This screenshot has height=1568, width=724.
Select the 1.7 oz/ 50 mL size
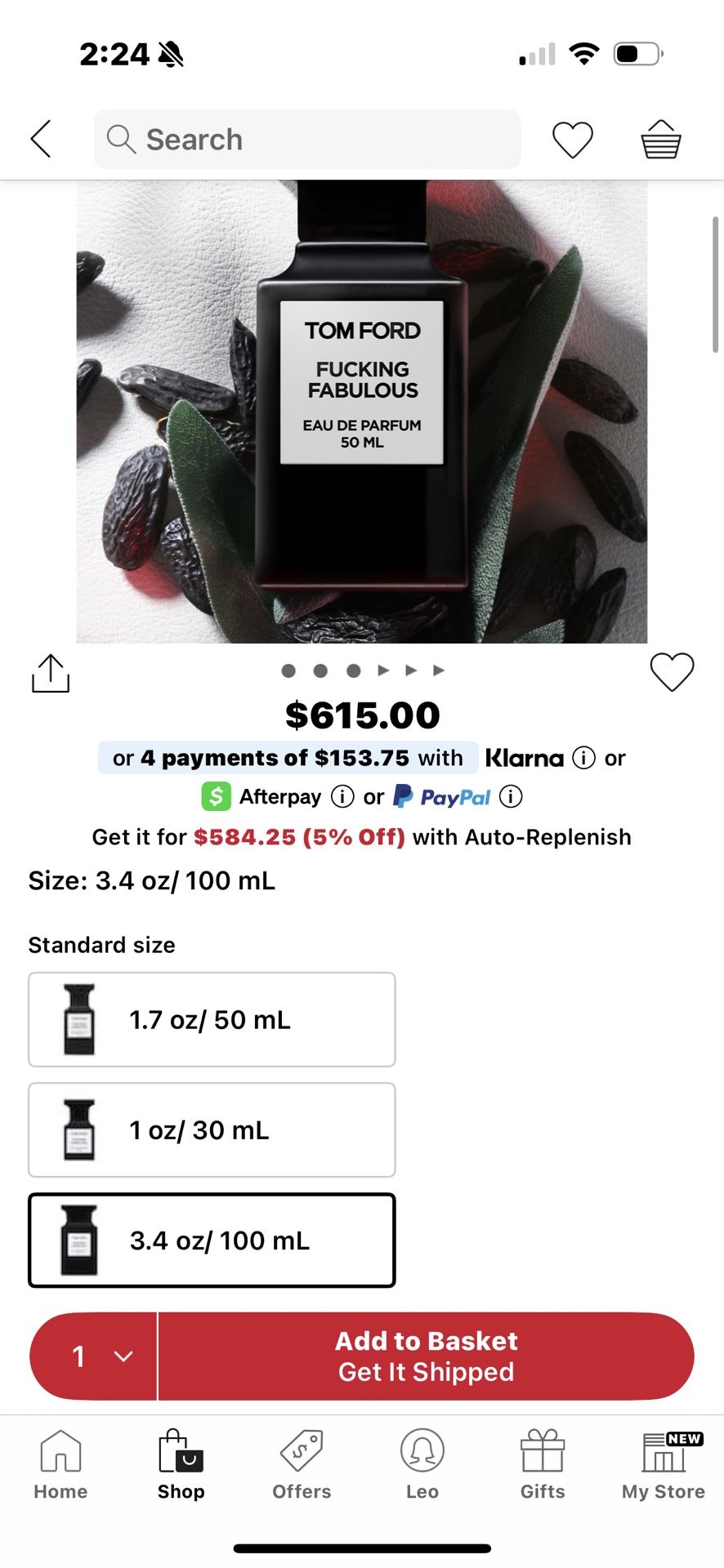point(212,1019)
